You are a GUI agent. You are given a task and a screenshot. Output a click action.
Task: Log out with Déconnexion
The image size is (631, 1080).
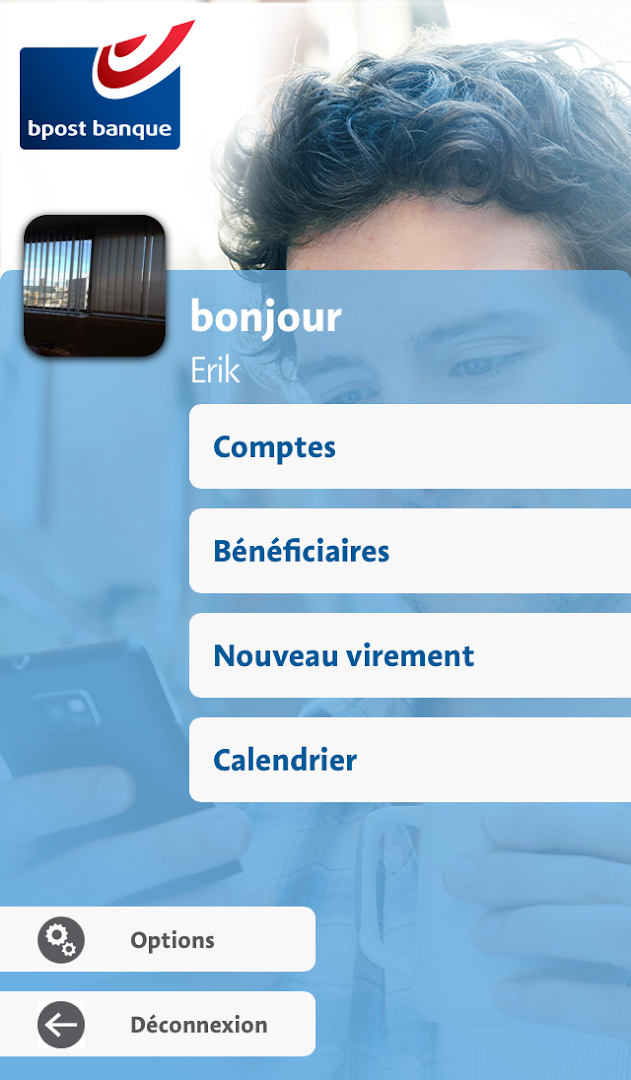157,1025
